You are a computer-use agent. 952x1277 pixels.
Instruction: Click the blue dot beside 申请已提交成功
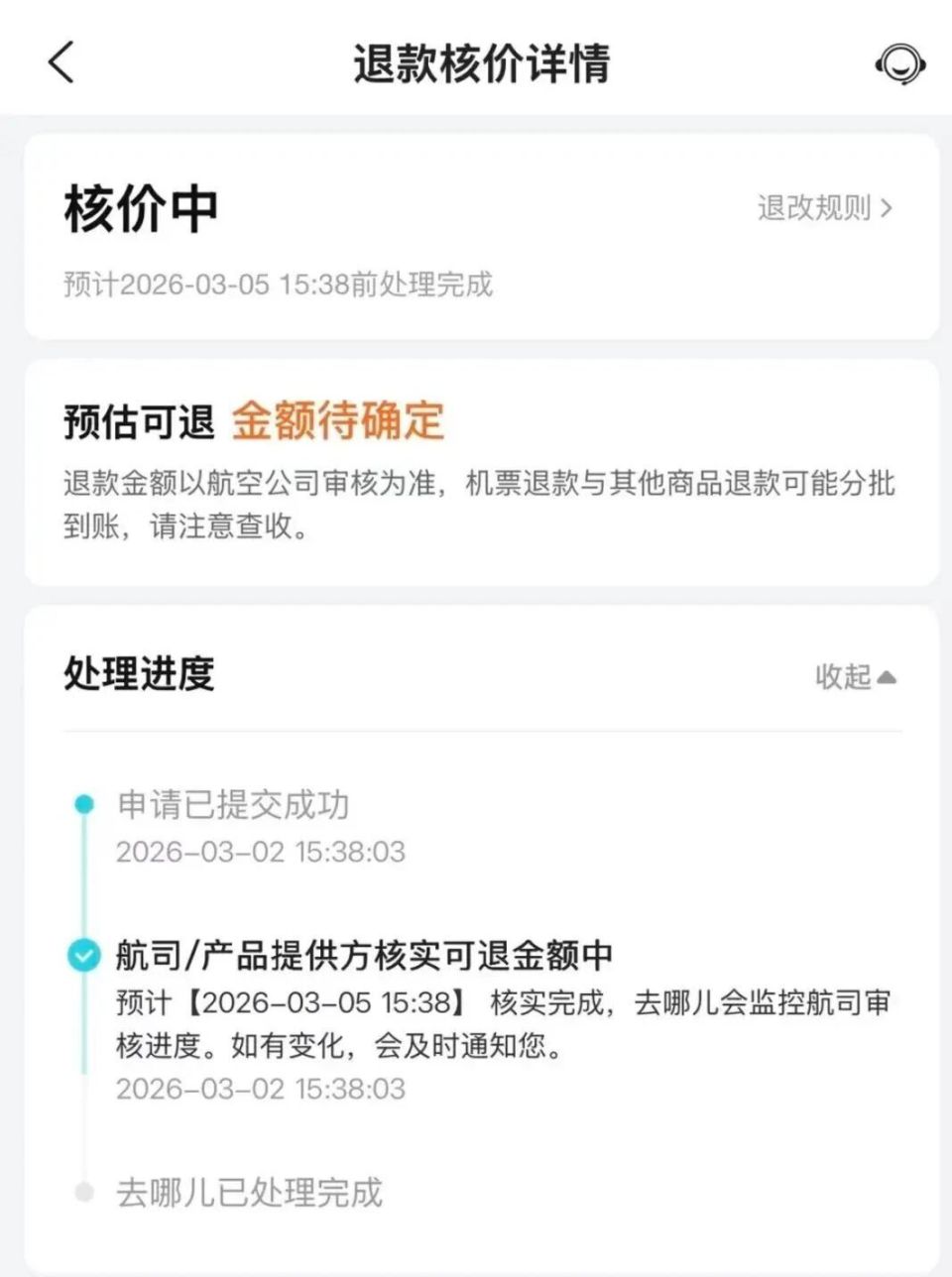pos(84,804)
